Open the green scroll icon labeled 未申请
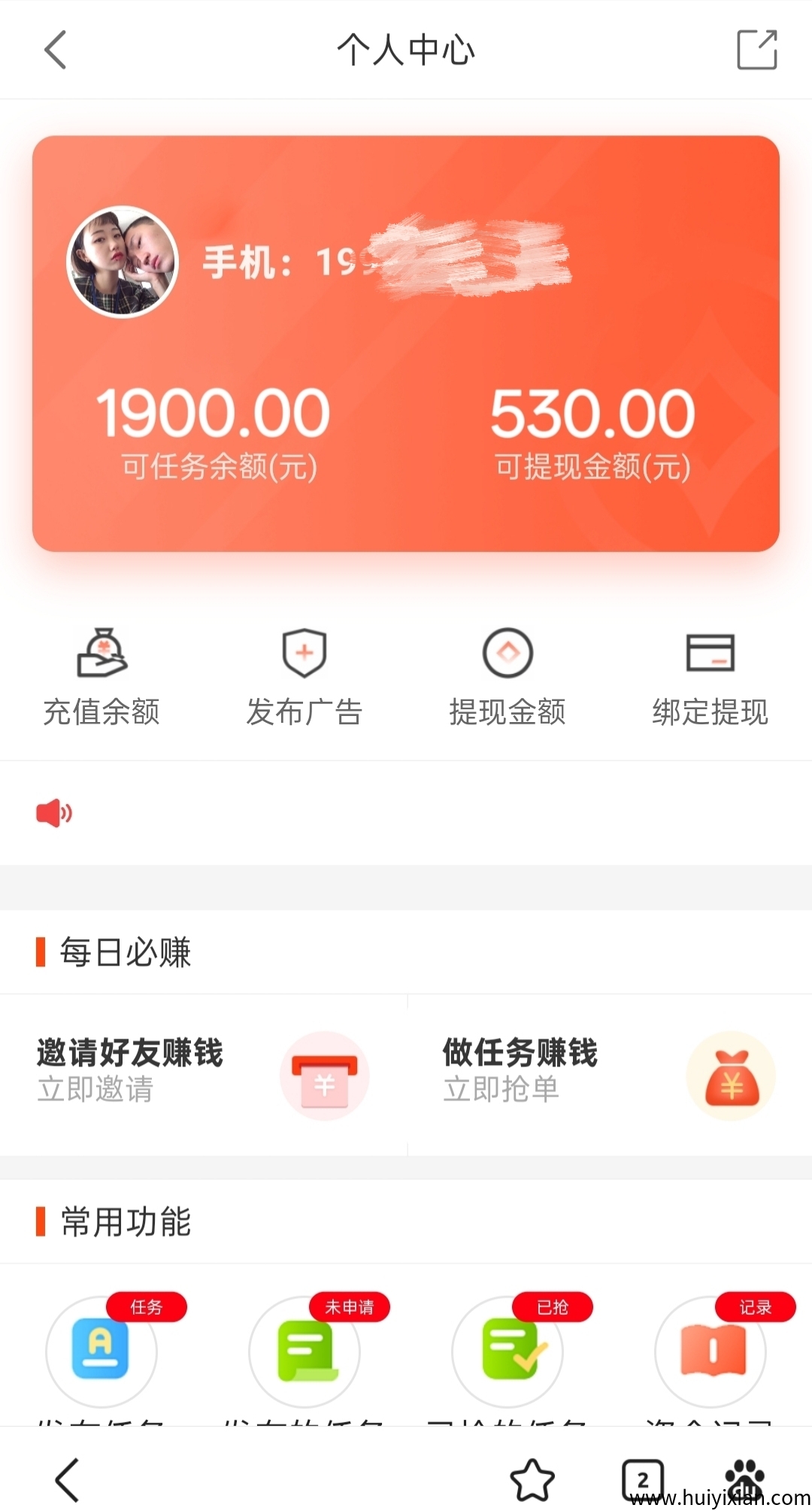Image resolution: width=812 pixels, height=1511 pixels. coord(304,1352)
